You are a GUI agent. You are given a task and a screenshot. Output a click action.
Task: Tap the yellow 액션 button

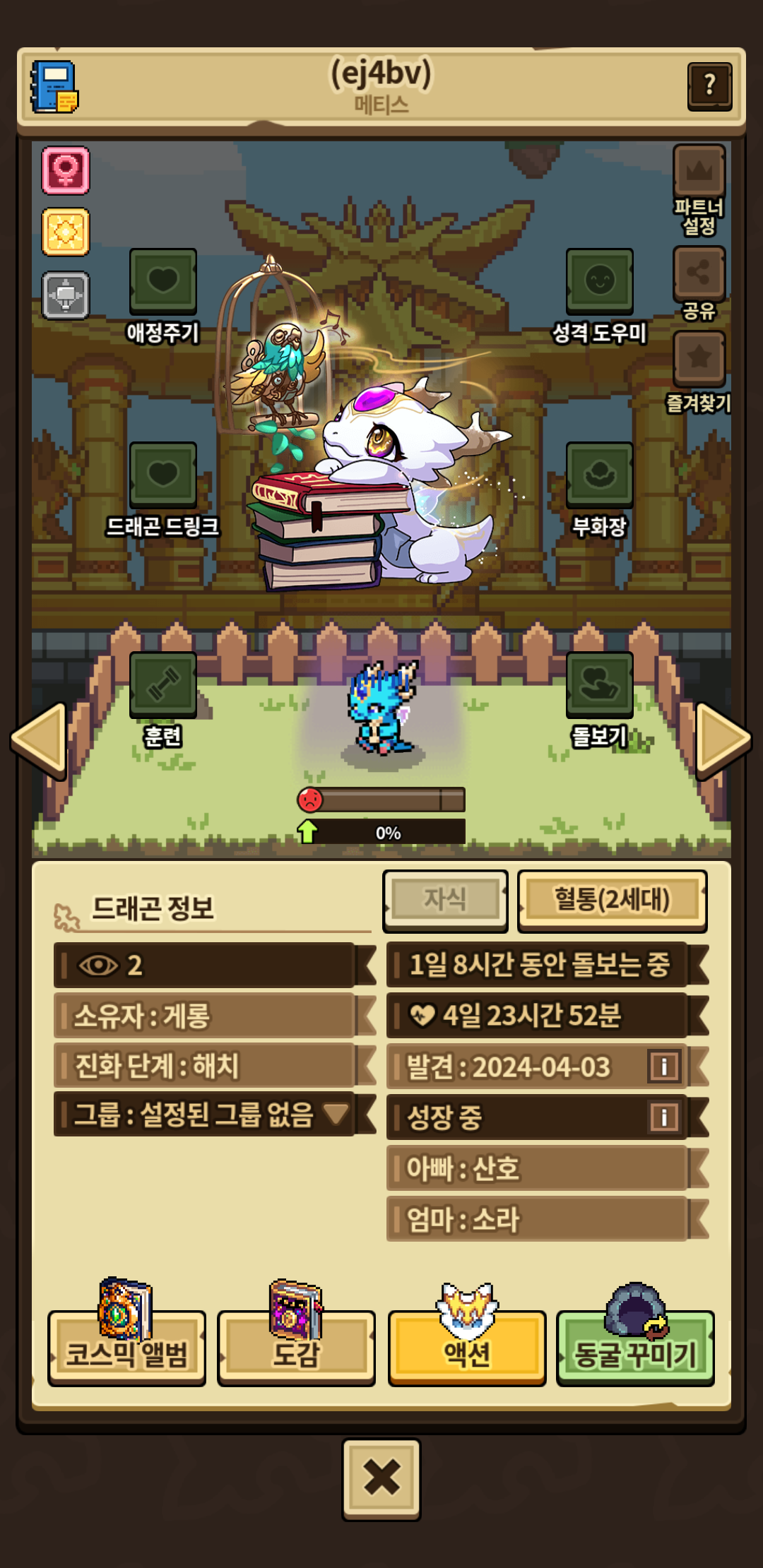(x=466, y=1348)
